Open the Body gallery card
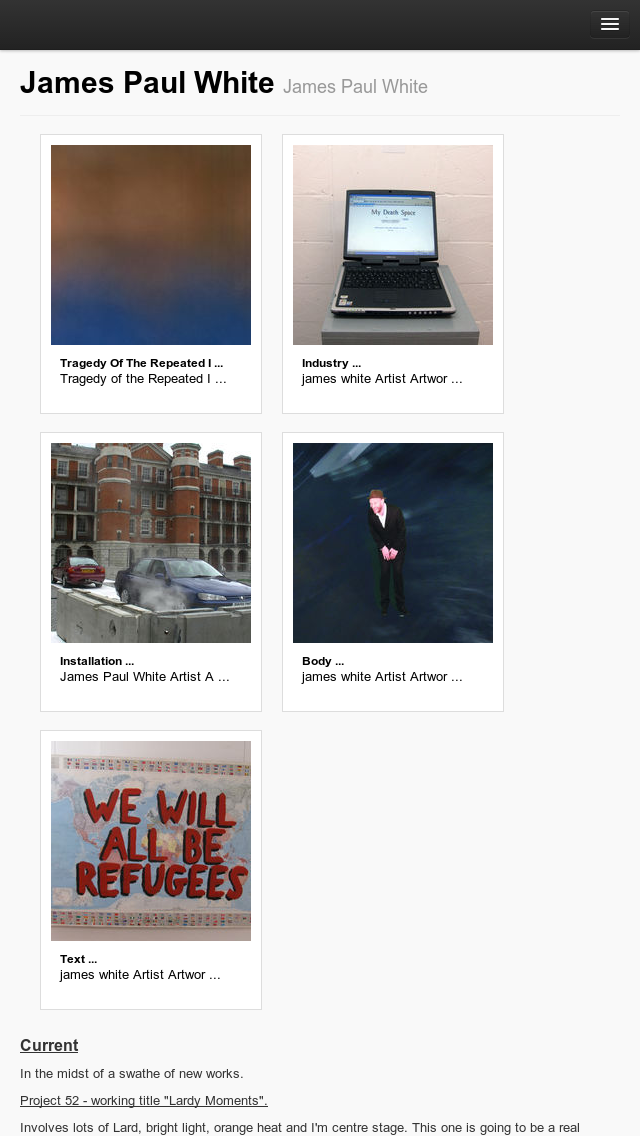The width and height of the screenshot is (640, 1136). click(393, 572)
